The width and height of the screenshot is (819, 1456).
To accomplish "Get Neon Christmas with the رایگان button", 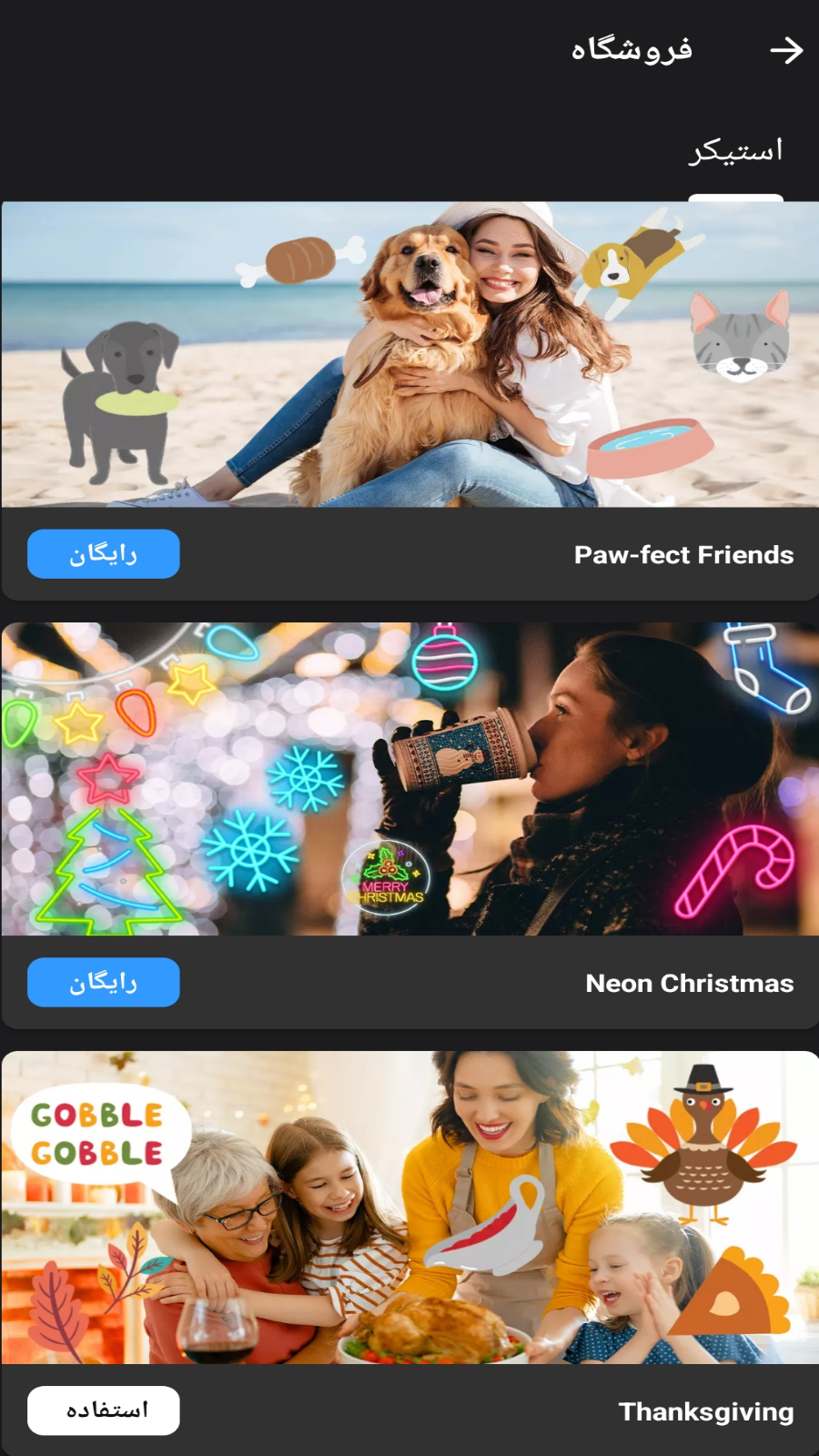I will point(104,983).
